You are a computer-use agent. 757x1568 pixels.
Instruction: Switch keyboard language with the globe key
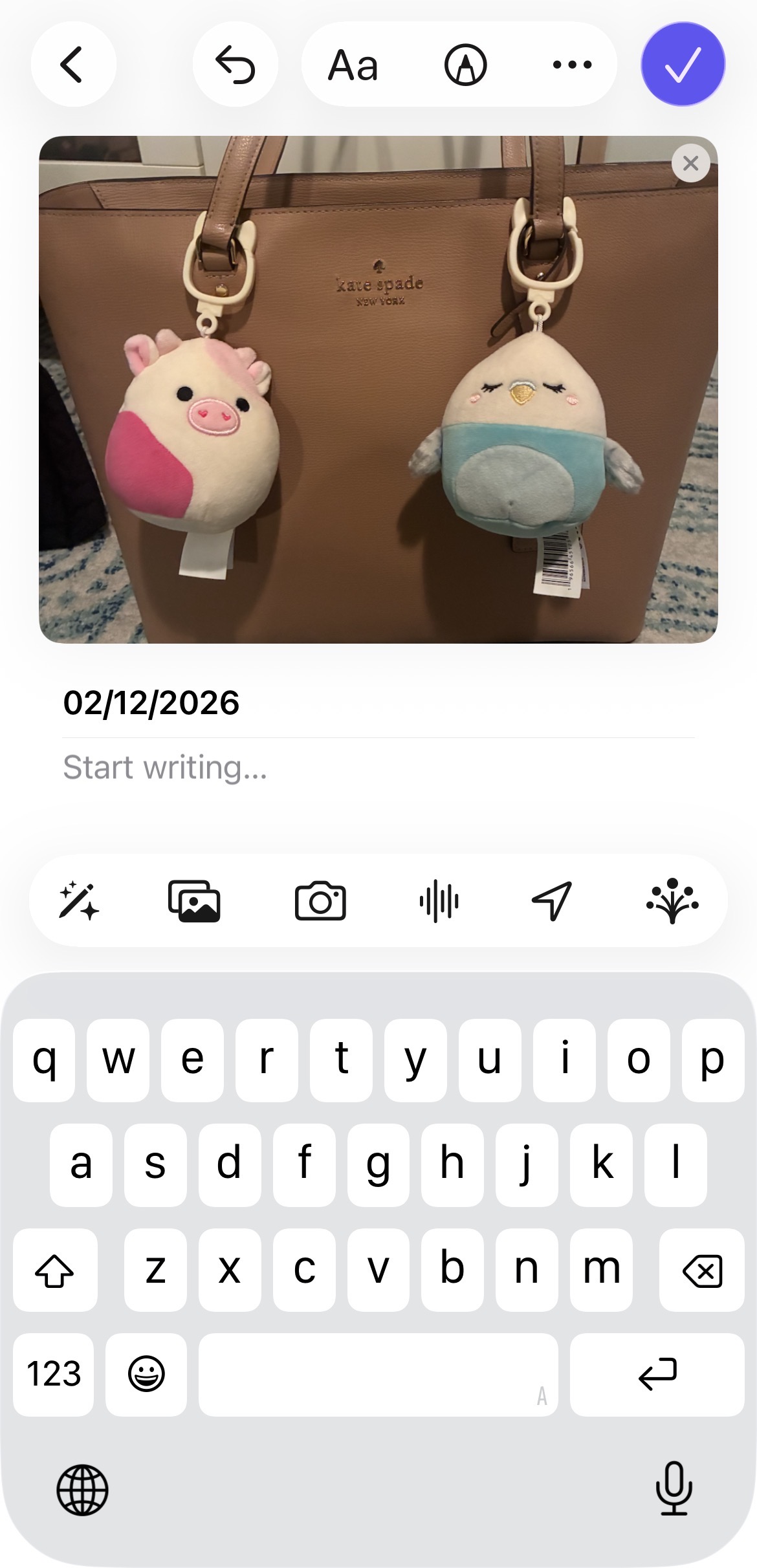[x=82, y=1490]
